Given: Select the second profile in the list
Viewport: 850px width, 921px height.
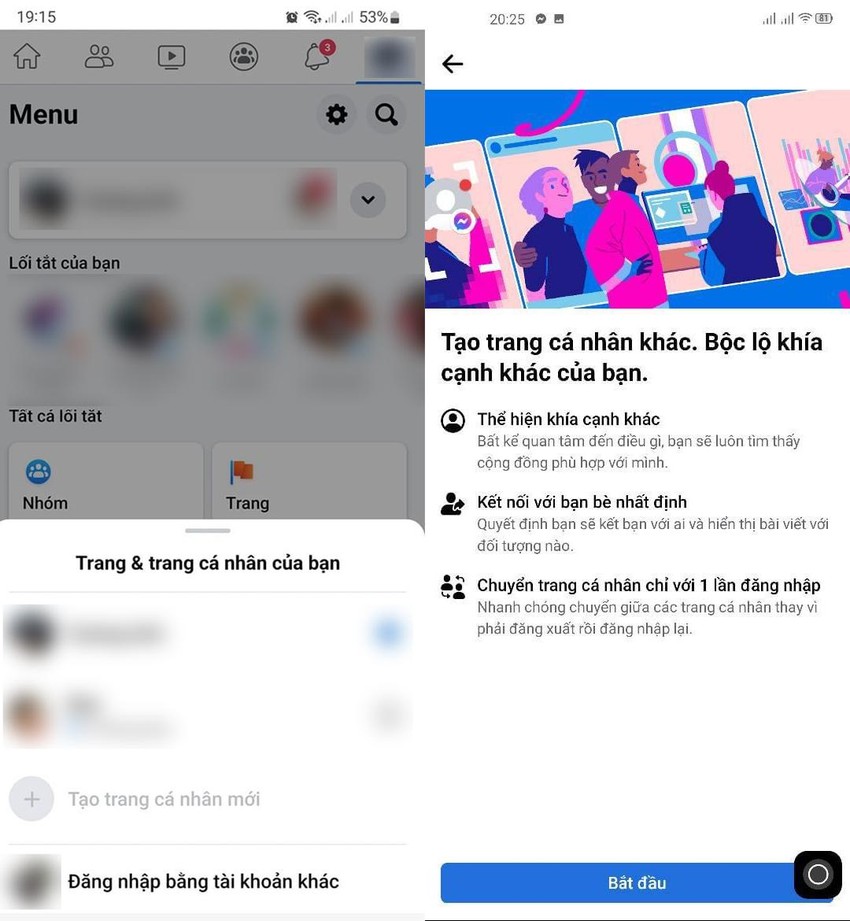Looking at the screenshot, I should [200, 715].
